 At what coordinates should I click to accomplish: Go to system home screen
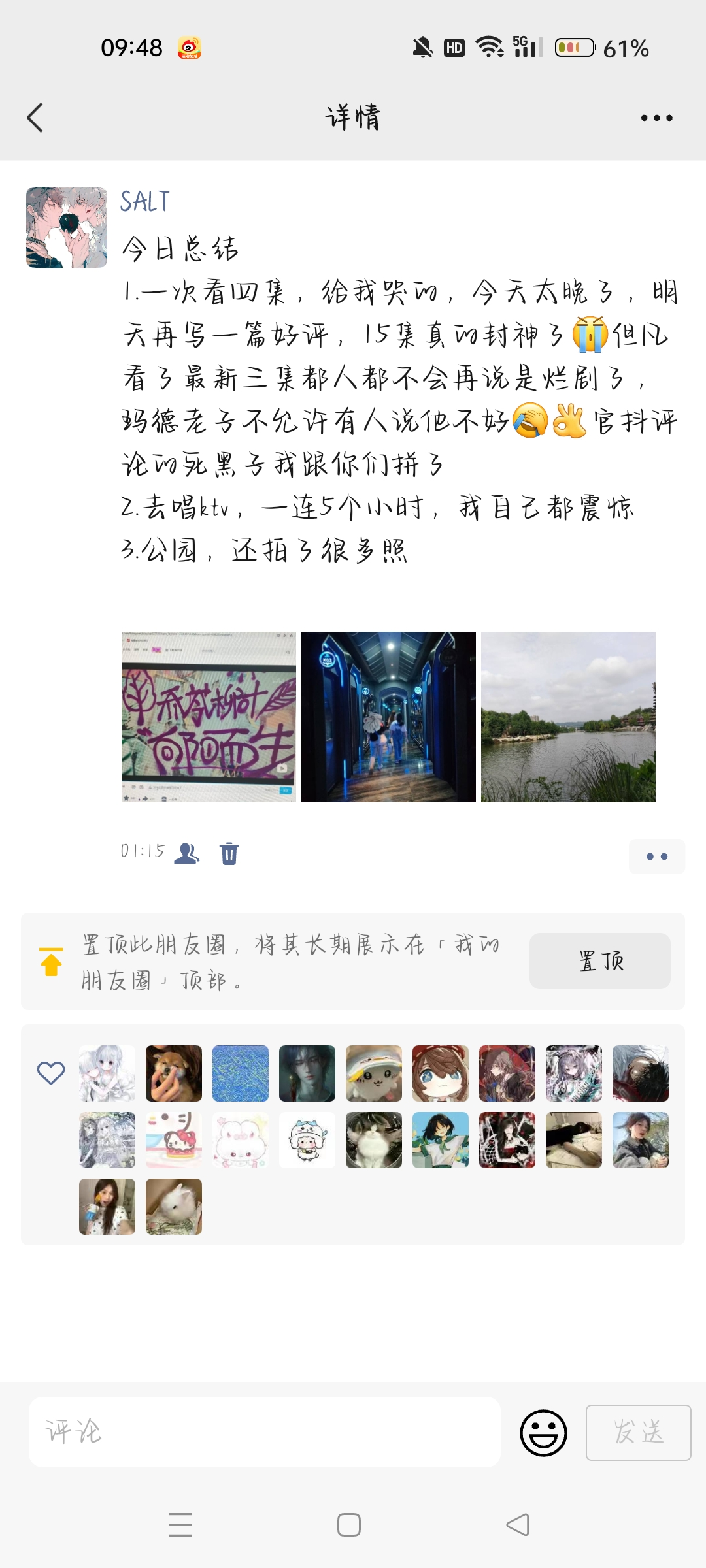349,1525
